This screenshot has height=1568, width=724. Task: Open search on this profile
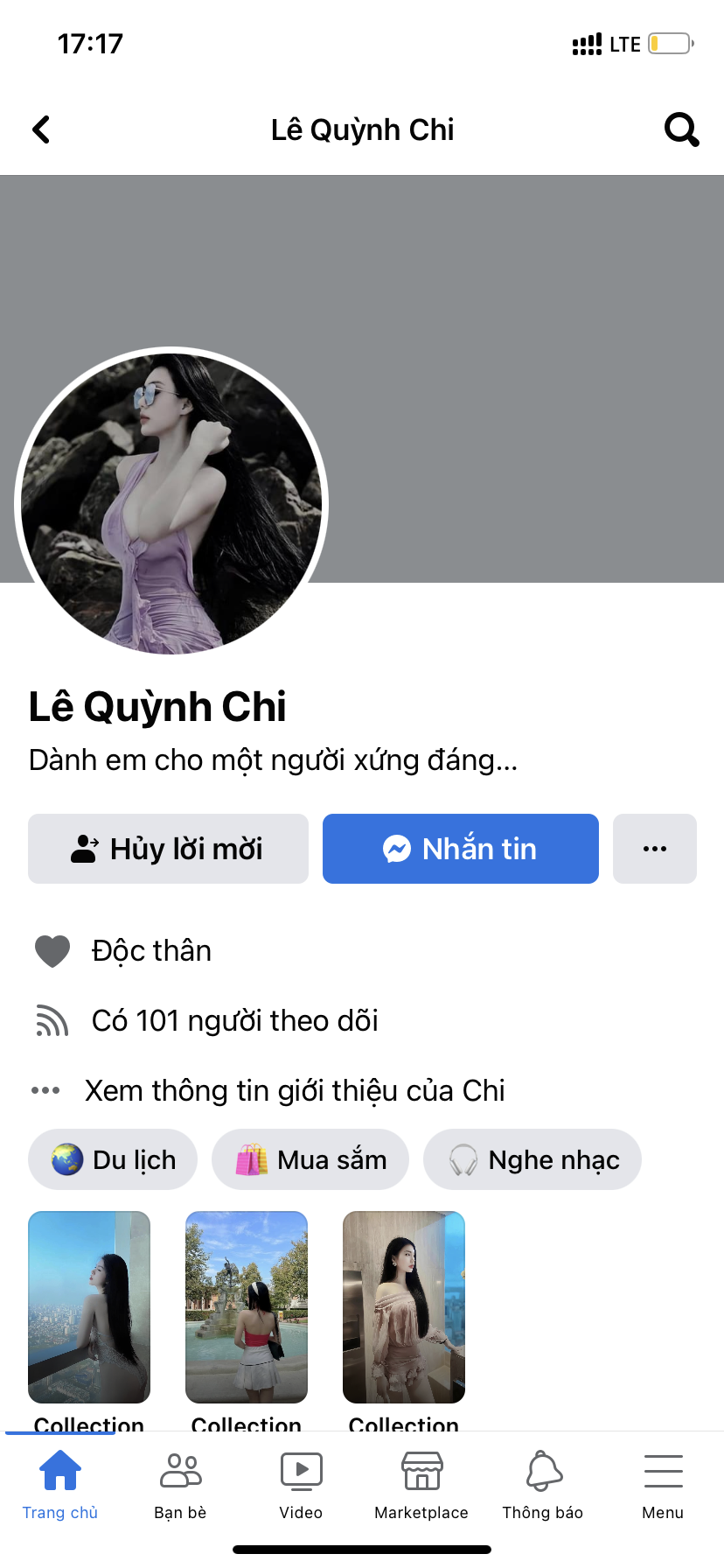click(x=681, y=129)
